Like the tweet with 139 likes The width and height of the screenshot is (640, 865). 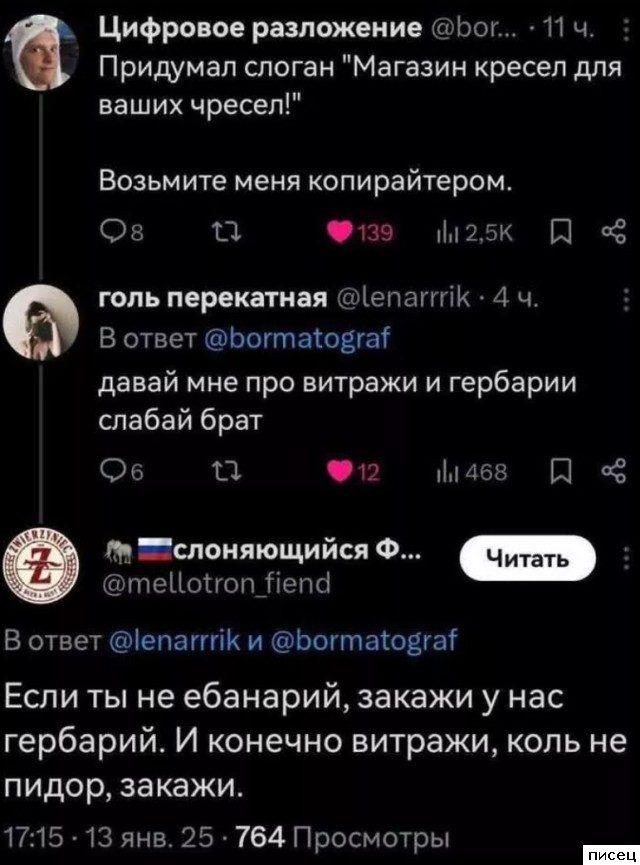pyautogui.click(x=343, y=236)
